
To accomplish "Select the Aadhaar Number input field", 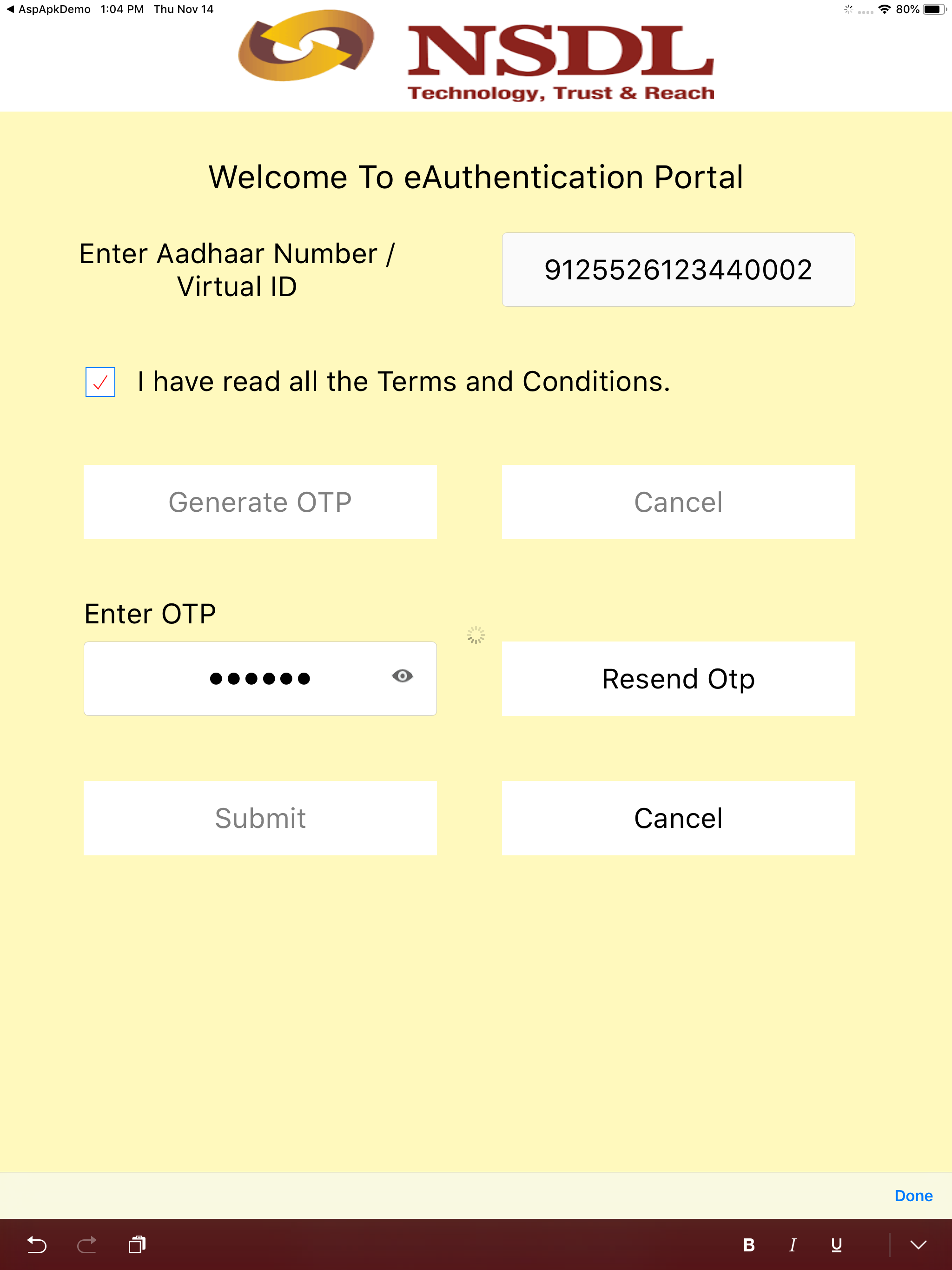I will point(678,269).
